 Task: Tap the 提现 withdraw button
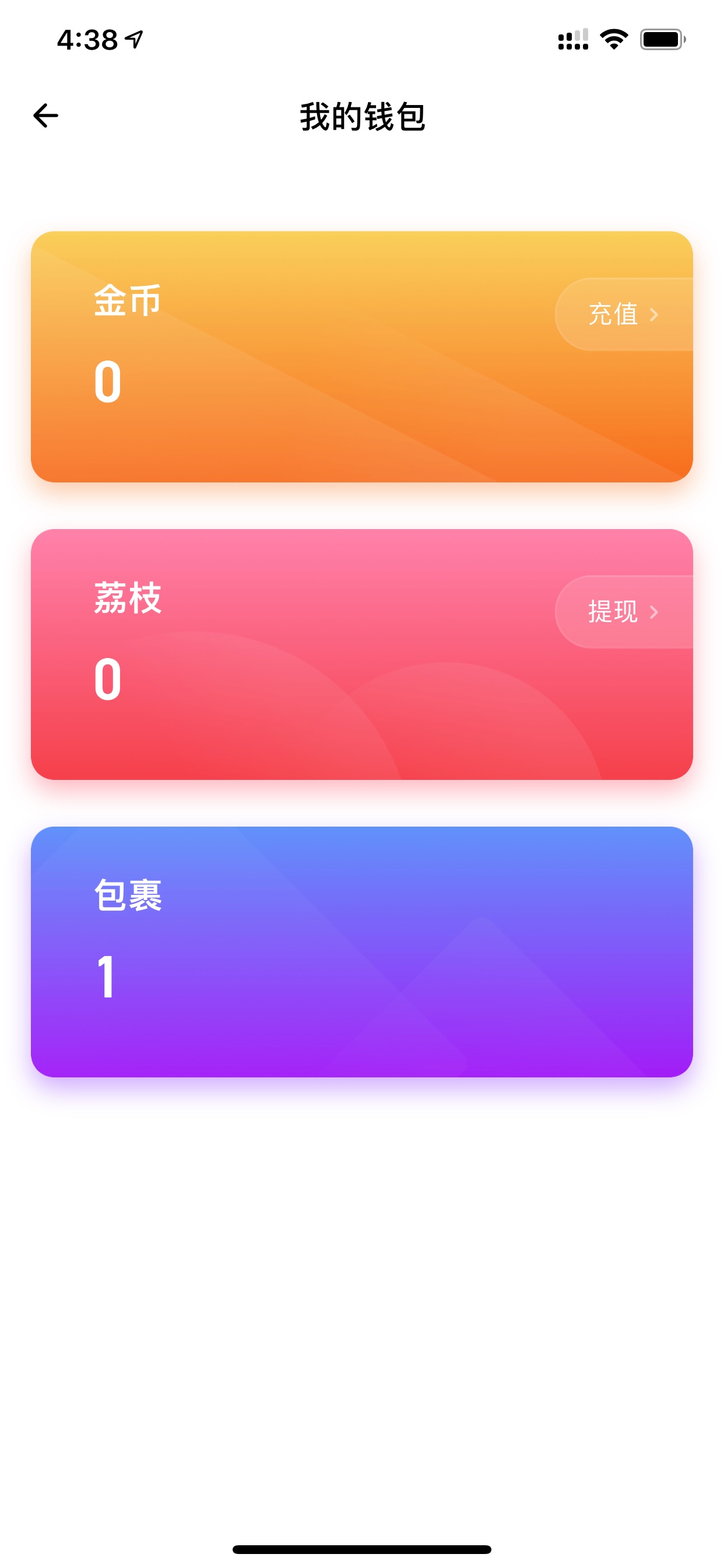(624, 612)
